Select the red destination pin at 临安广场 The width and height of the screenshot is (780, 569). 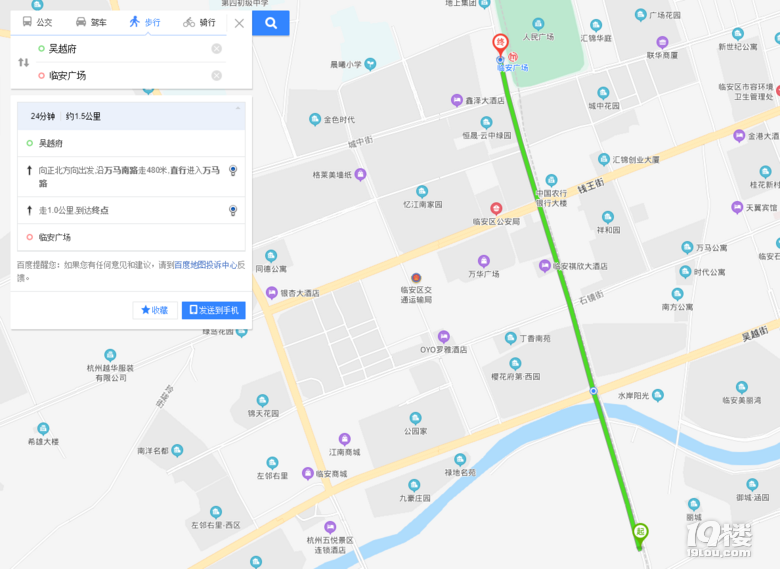click(x=500, y=43)
